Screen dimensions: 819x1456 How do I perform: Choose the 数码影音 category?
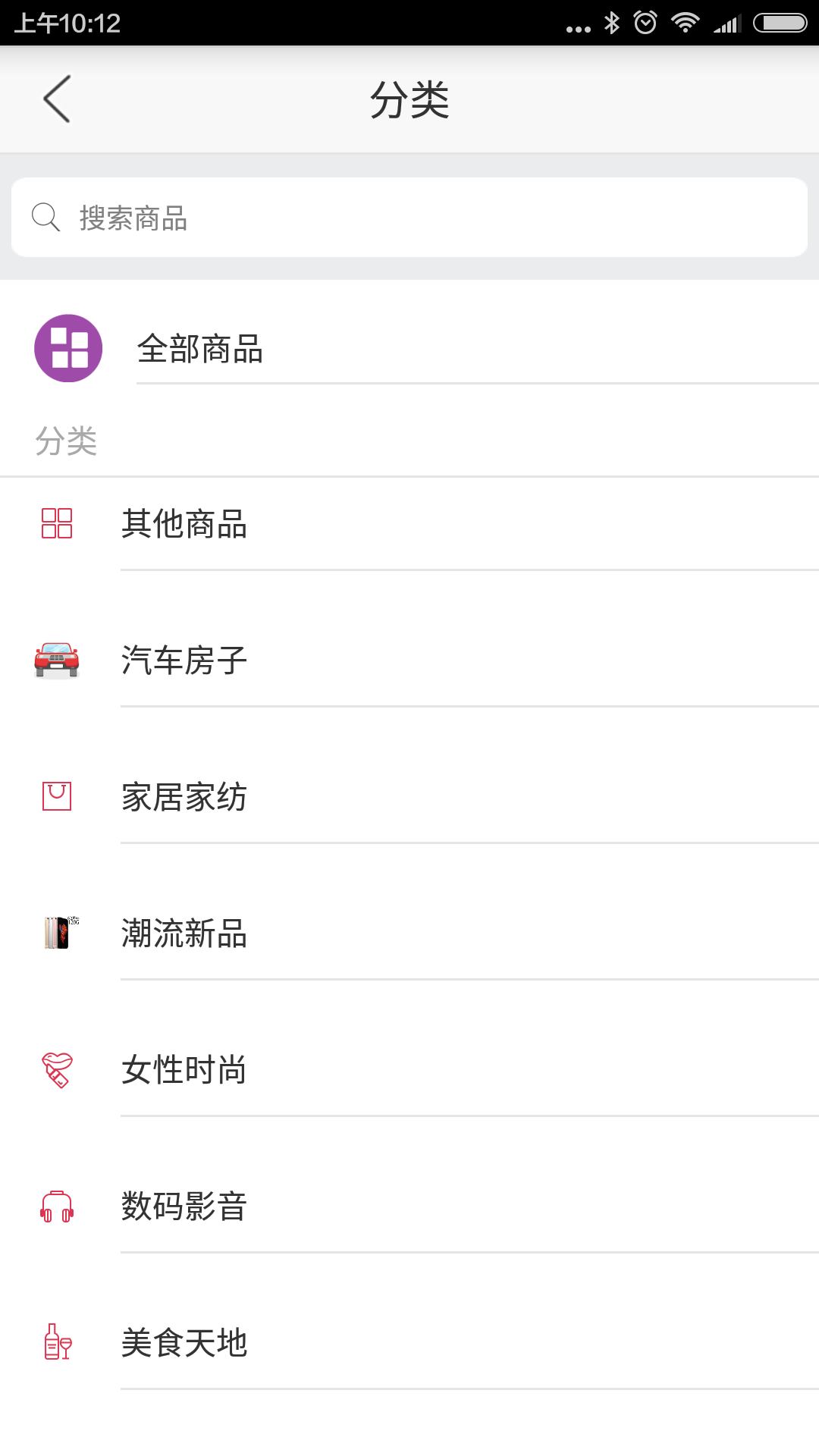[184, 1207]
